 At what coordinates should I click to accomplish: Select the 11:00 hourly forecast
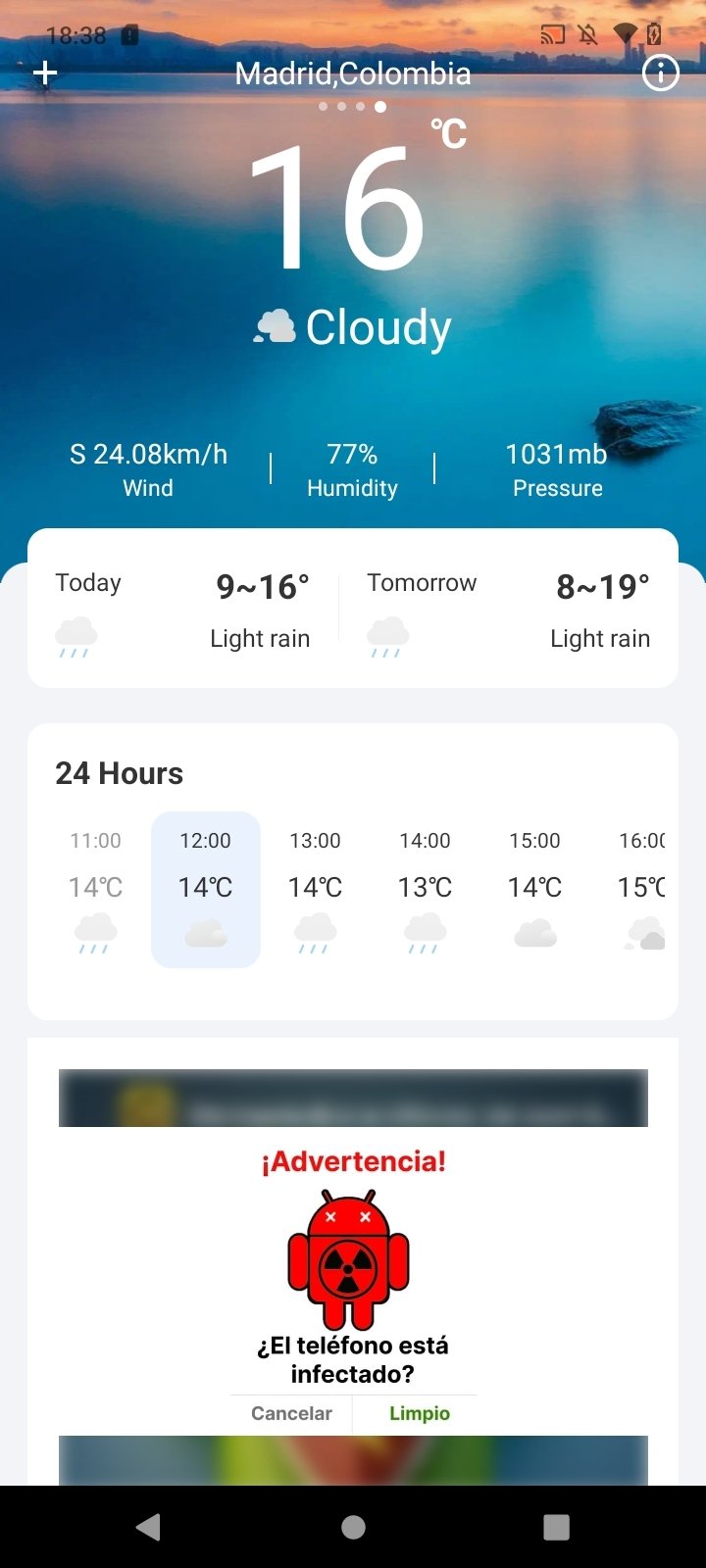click(x=96, y=889)
